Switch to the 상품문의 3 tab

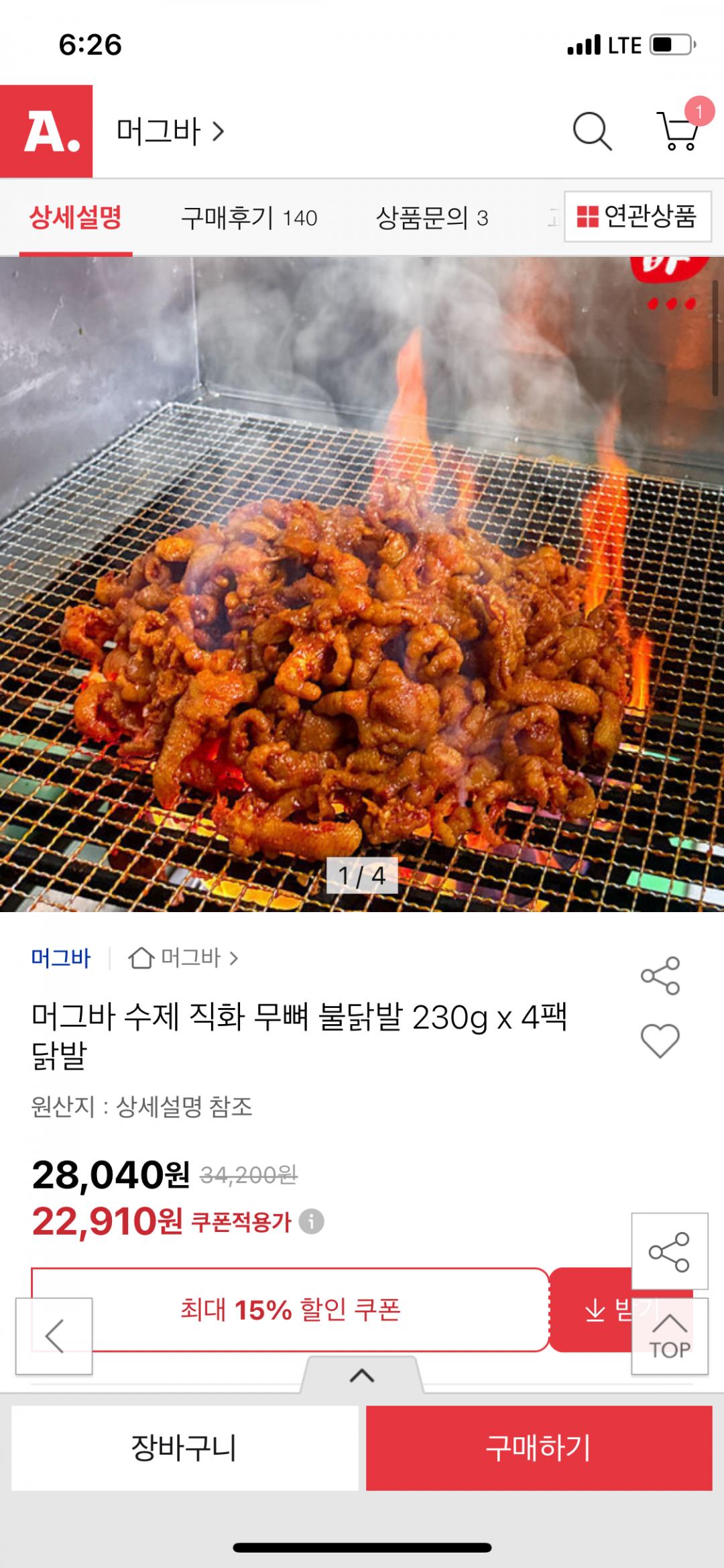(x=432, y=218)
